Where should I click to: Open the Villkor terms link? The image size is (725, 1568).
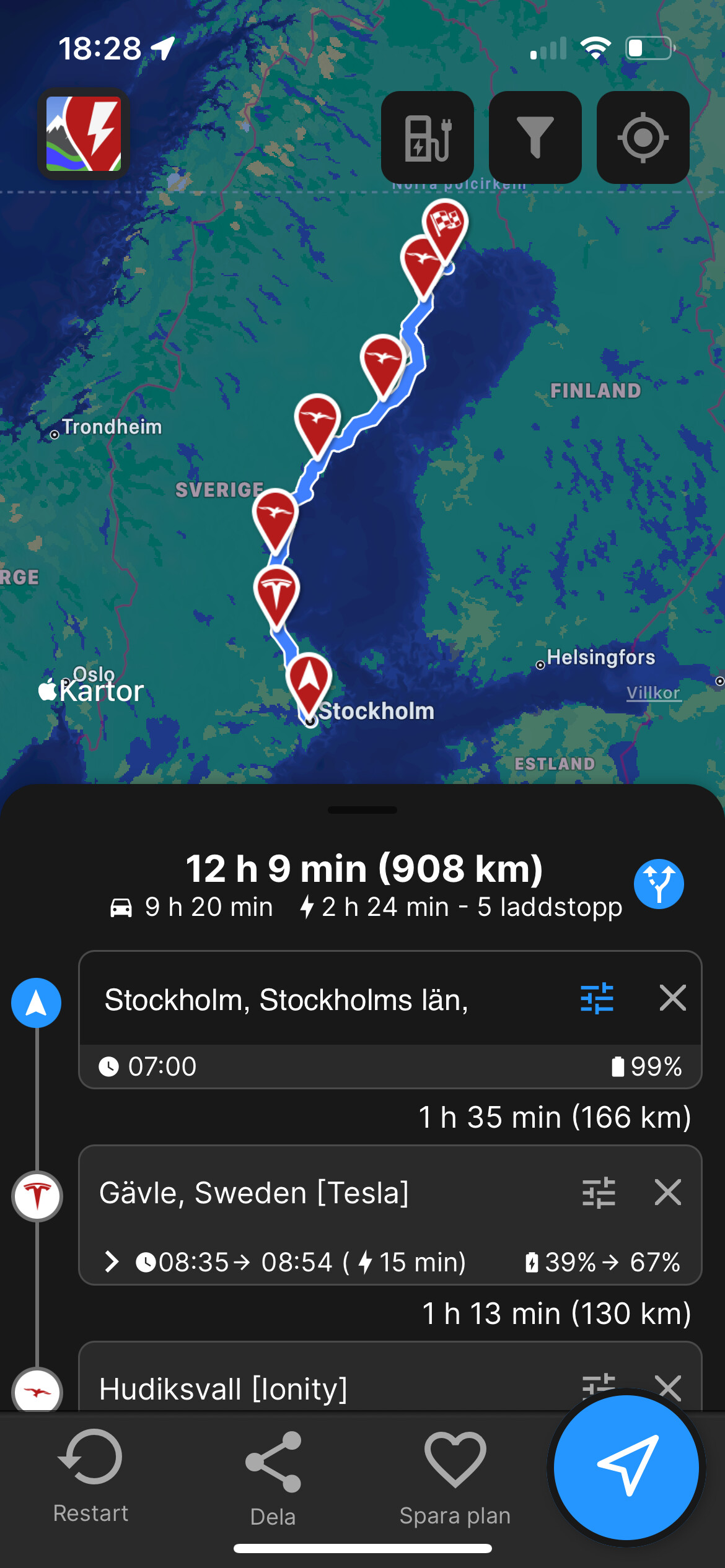pos(653,693)
